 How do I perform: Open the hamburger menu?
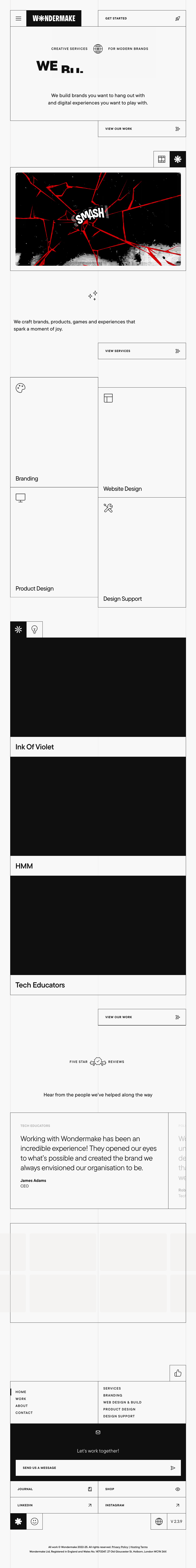(18, 18)
